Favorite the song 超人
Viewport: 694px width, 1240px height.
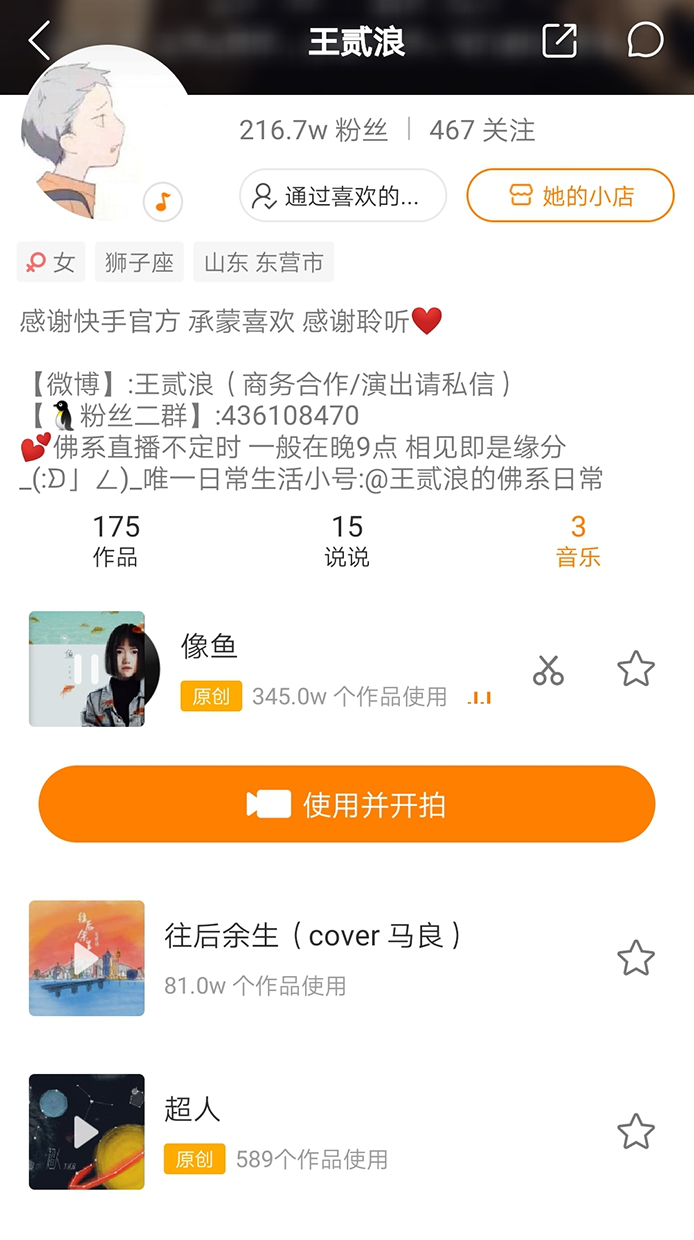click(636, 1132)
